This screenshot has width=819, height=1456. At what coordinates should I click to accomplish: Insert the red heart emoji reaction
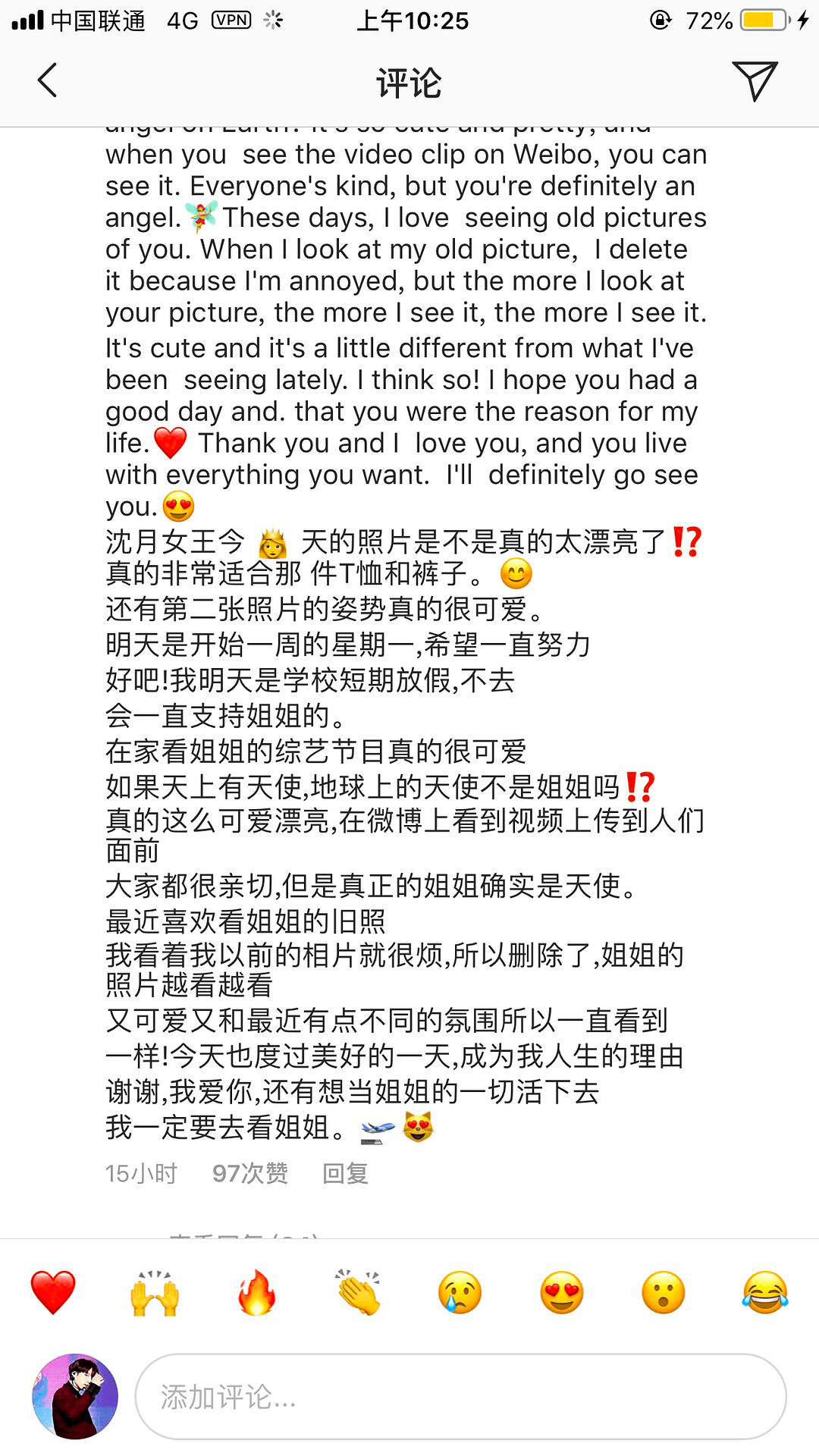click(x=53, y=1293)
